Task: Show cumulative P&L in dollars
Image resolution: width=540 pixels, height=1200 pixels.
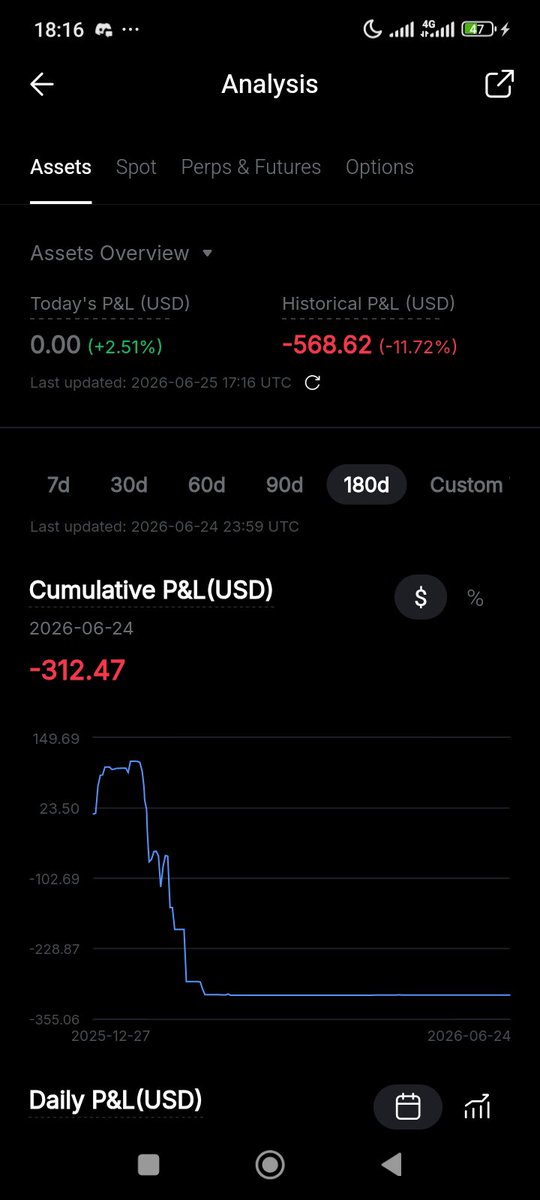Action: [421, 598]
